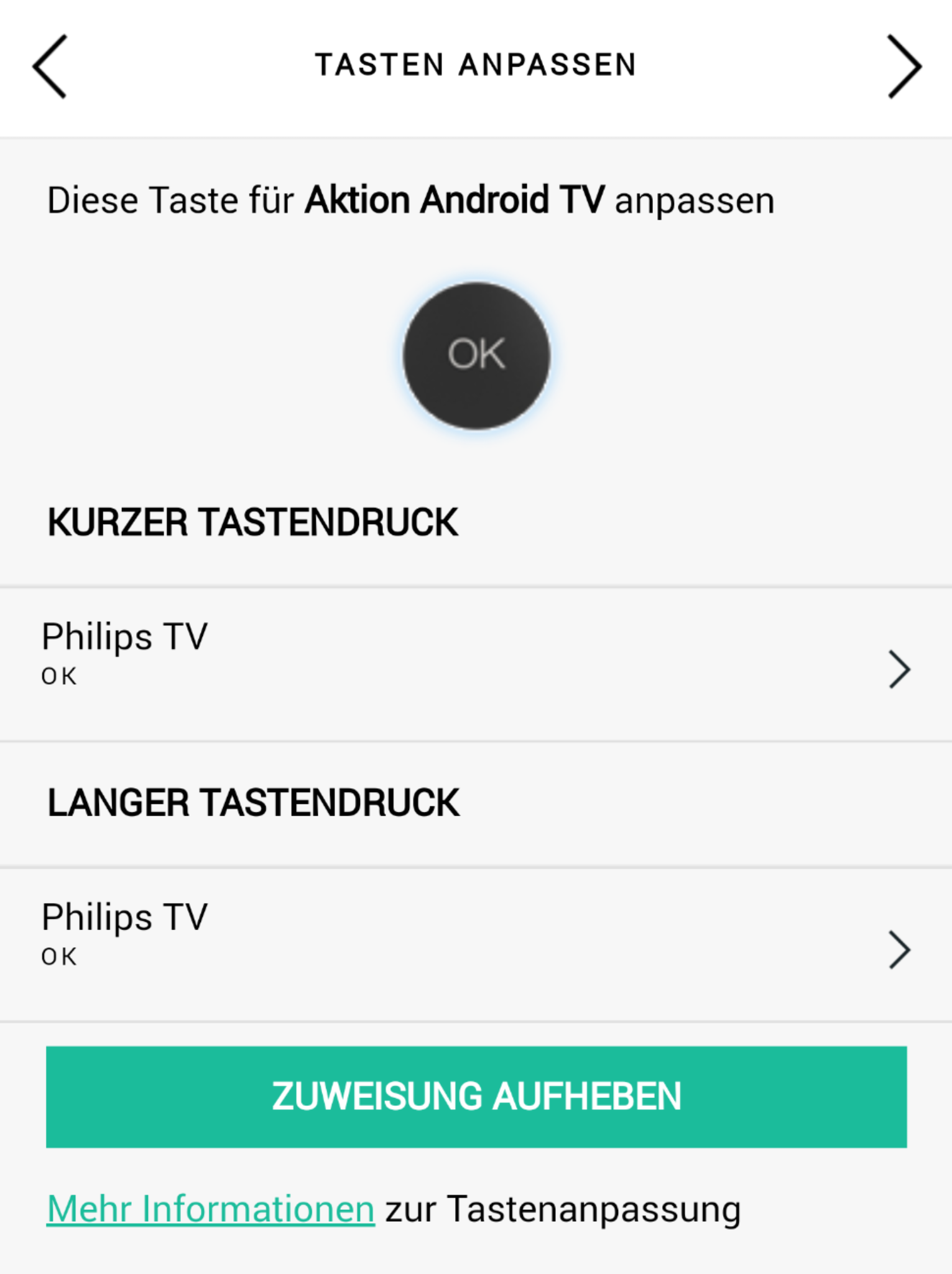Open Philips TV row under Langer Tastendruck
Screen dimensions: 952x1274
476,944
